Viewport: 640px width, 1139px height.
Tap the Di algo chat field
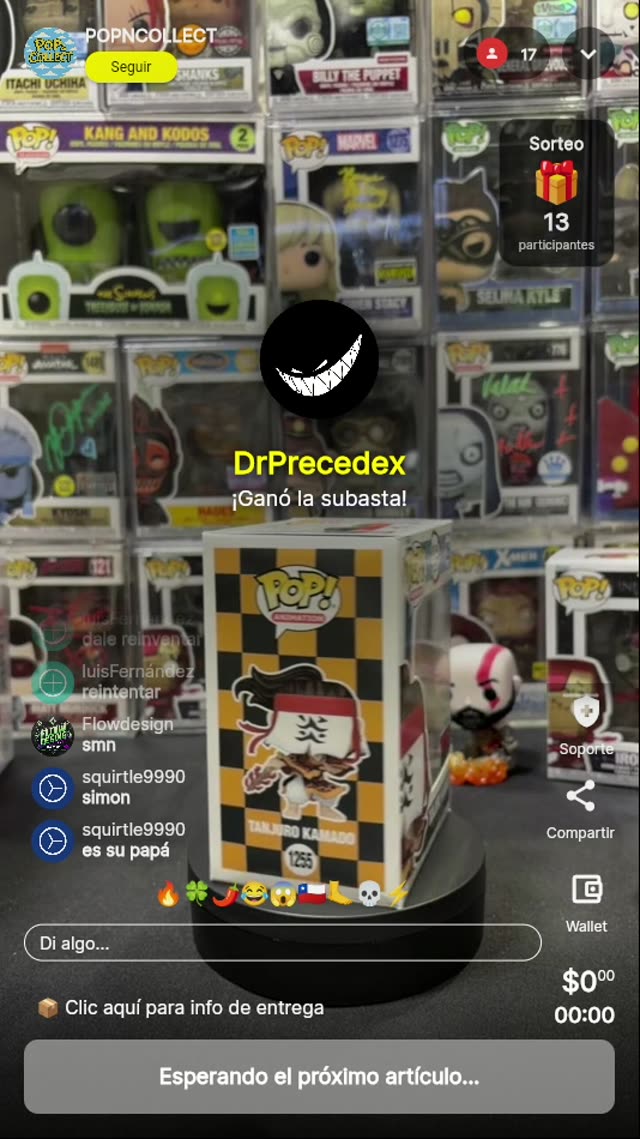tap(282, 943)
